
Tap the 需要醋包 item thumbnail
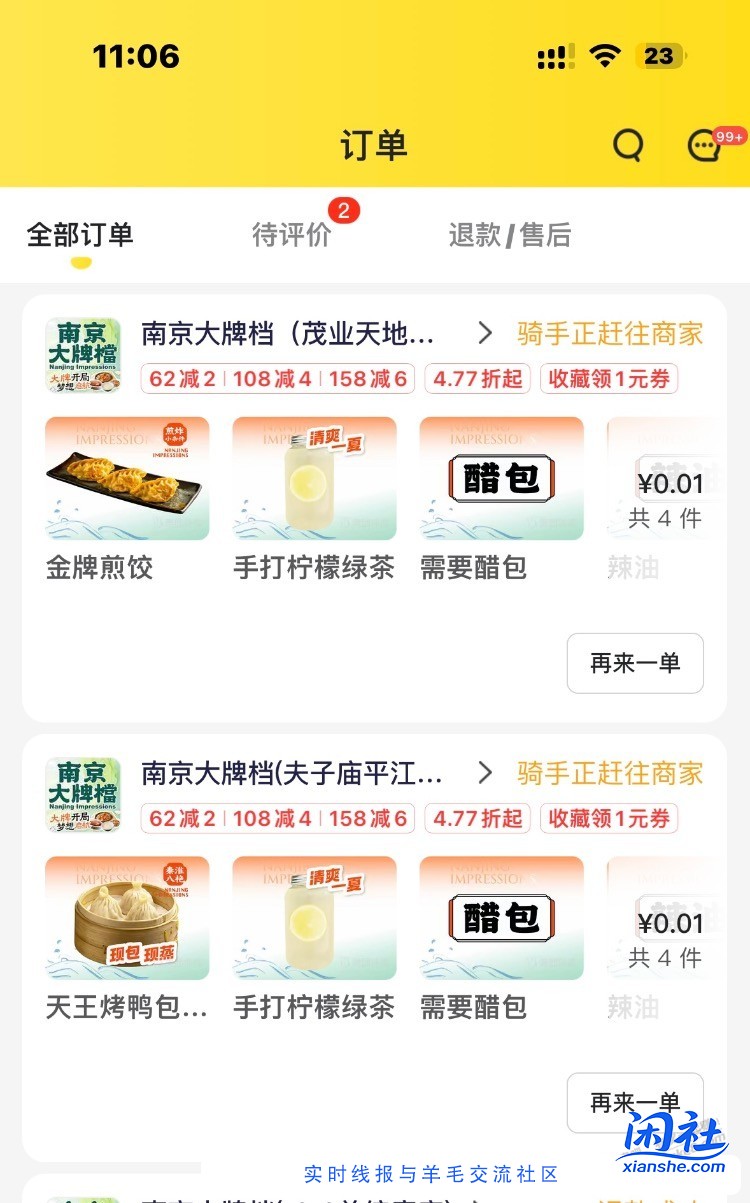[x=501, y=478]
